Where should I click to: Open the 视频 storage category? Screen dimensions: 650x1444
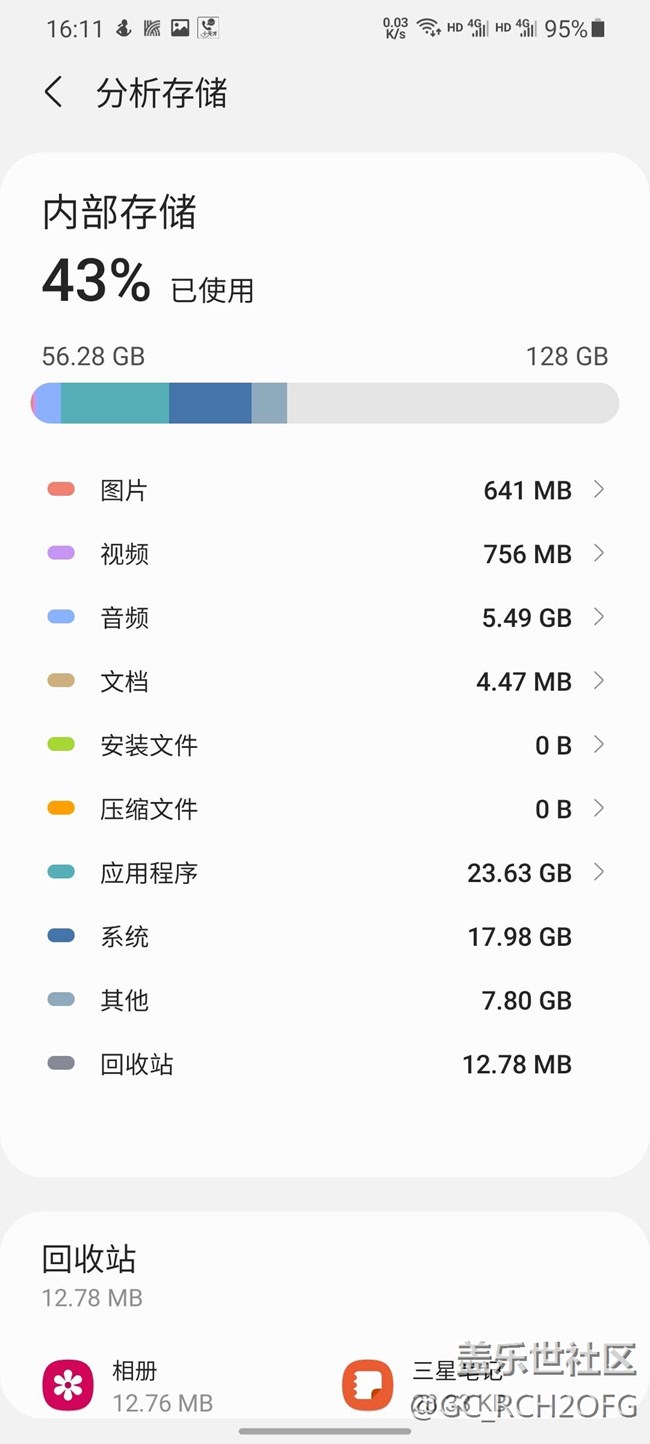pyautogui.click(x=325, y=554)
